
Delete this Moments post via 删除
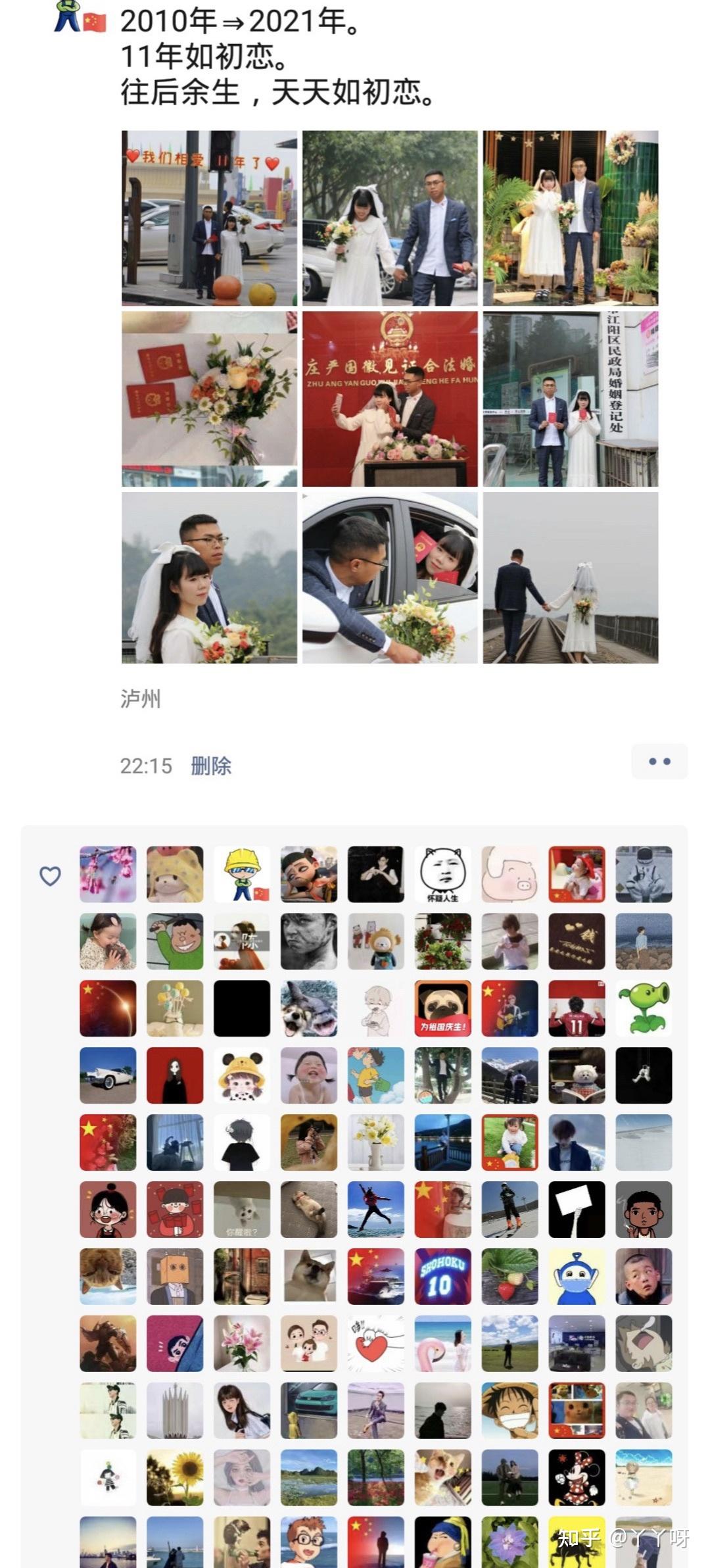pos(211,766)
